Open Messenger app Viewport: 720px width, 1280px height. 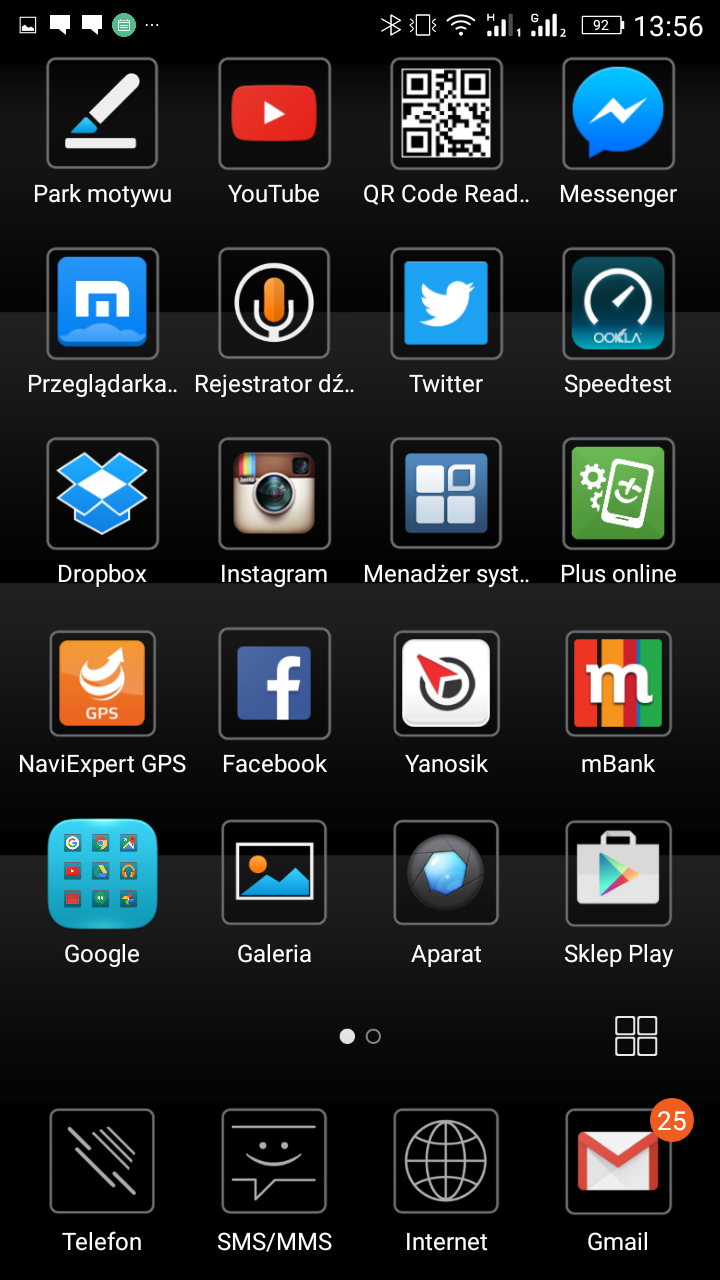point(618,113)
